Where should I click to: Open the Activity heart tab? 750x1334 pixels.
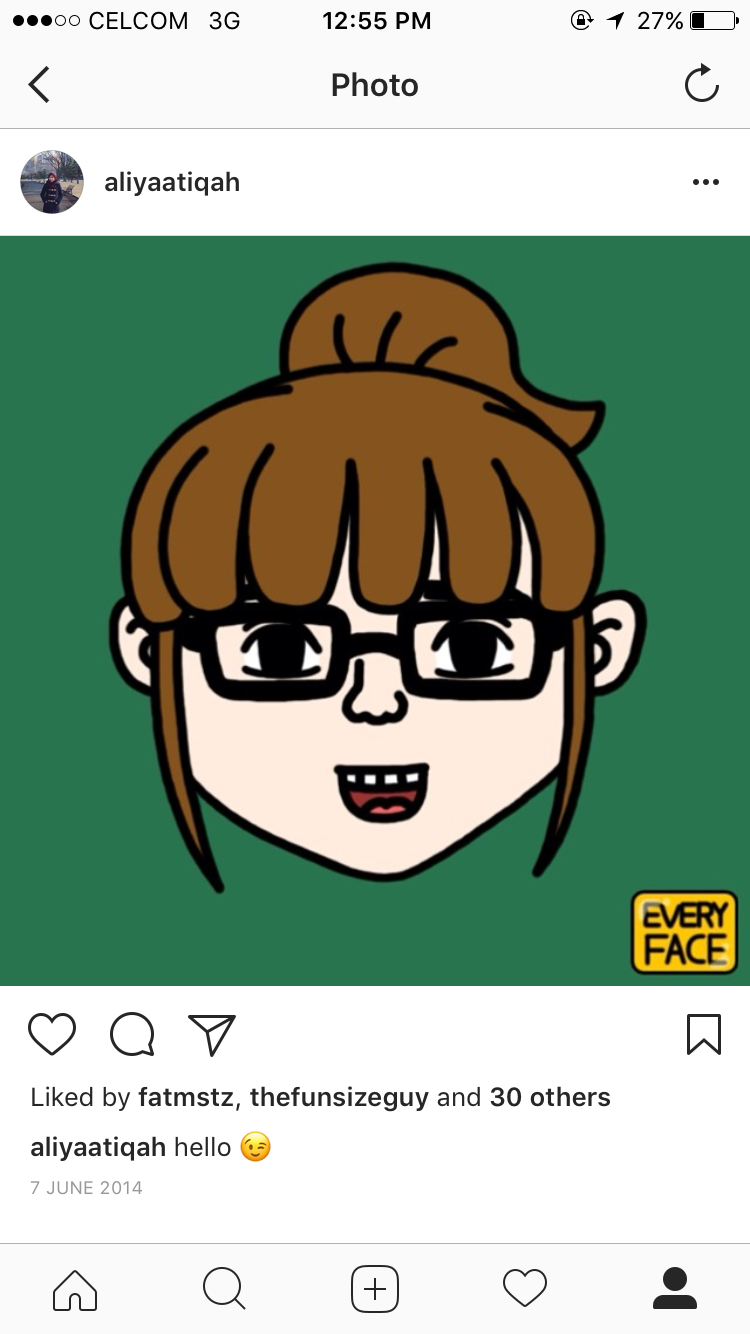click(525, 1289)
